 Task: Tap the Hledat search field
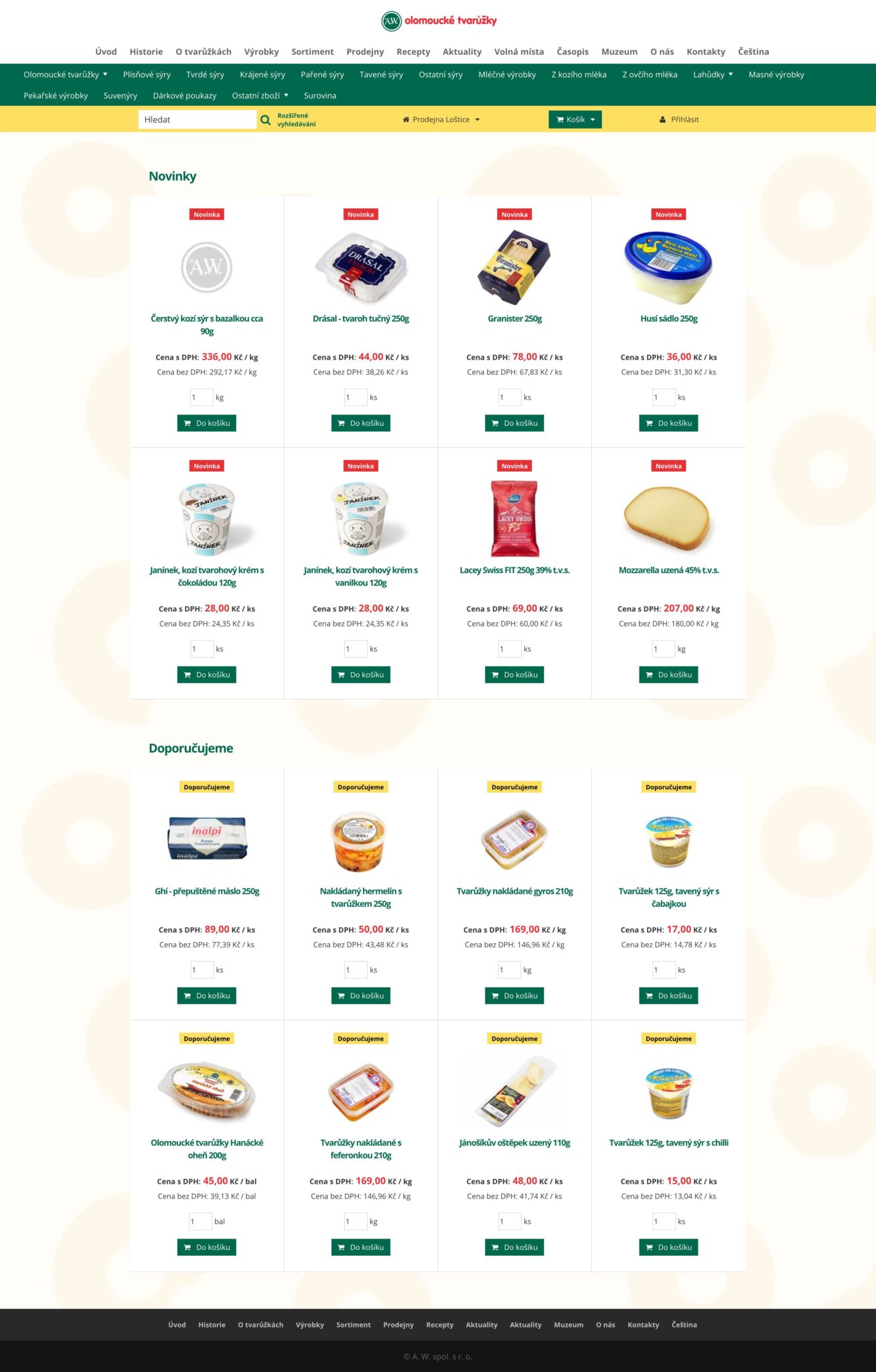tap(197, 119)
